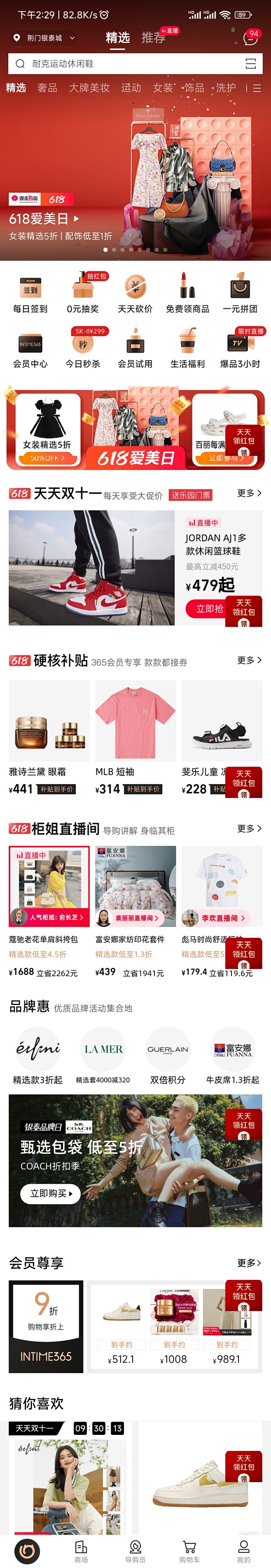
Task: Open 每日签到 daily check-in
Action: click(x=30, y=293)
